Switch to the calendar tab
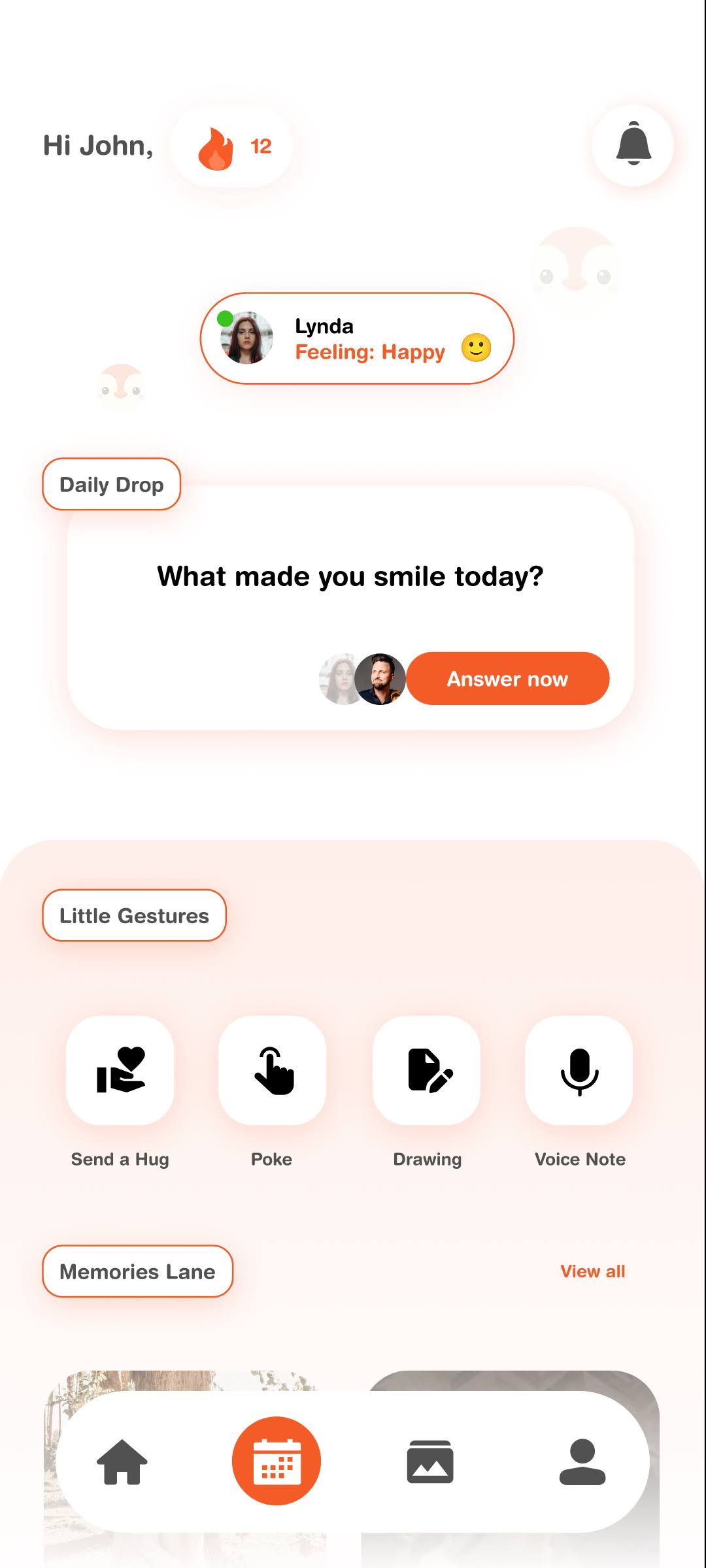Screen dimensions: 706x1568 pos(277,1462)
